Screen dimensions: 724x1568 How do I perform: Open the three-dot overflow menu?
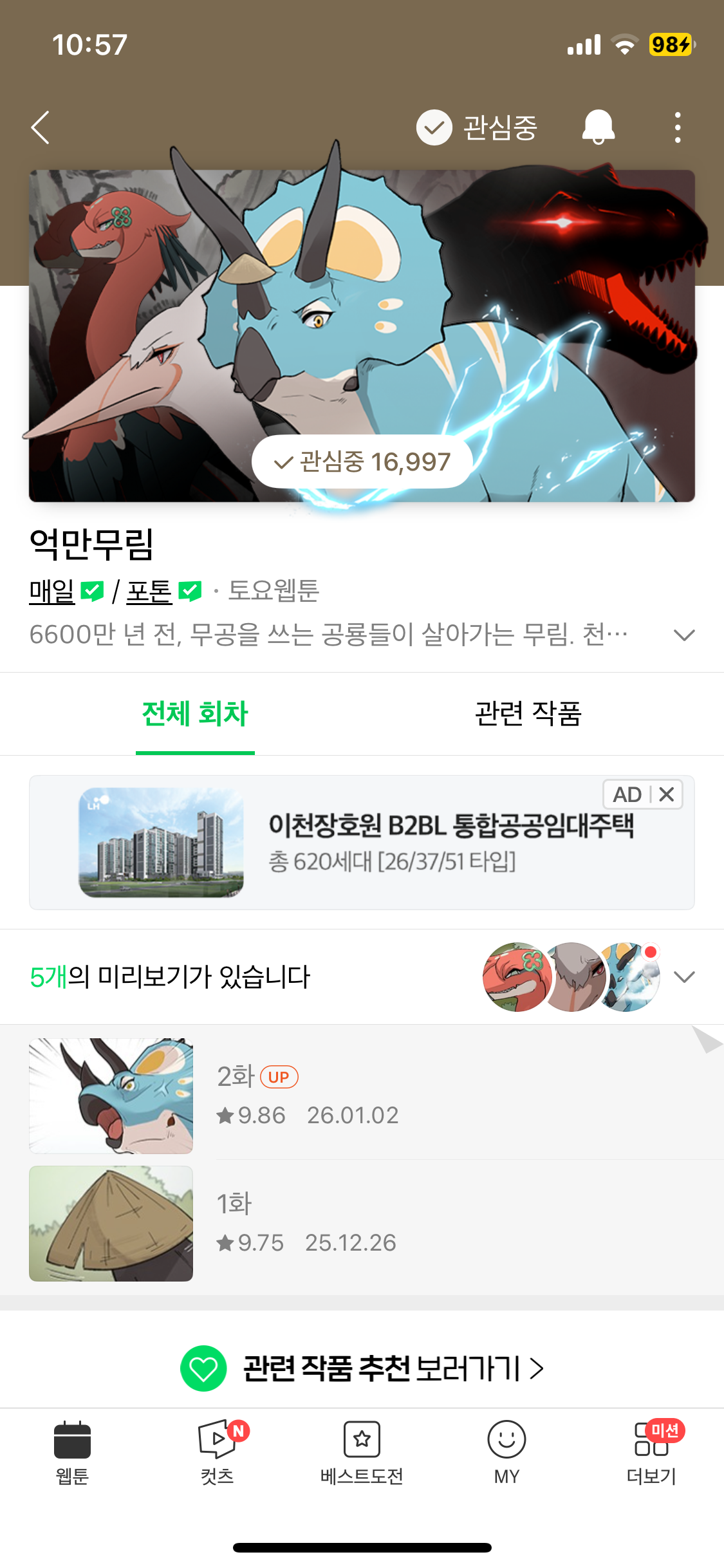[677, 127]
